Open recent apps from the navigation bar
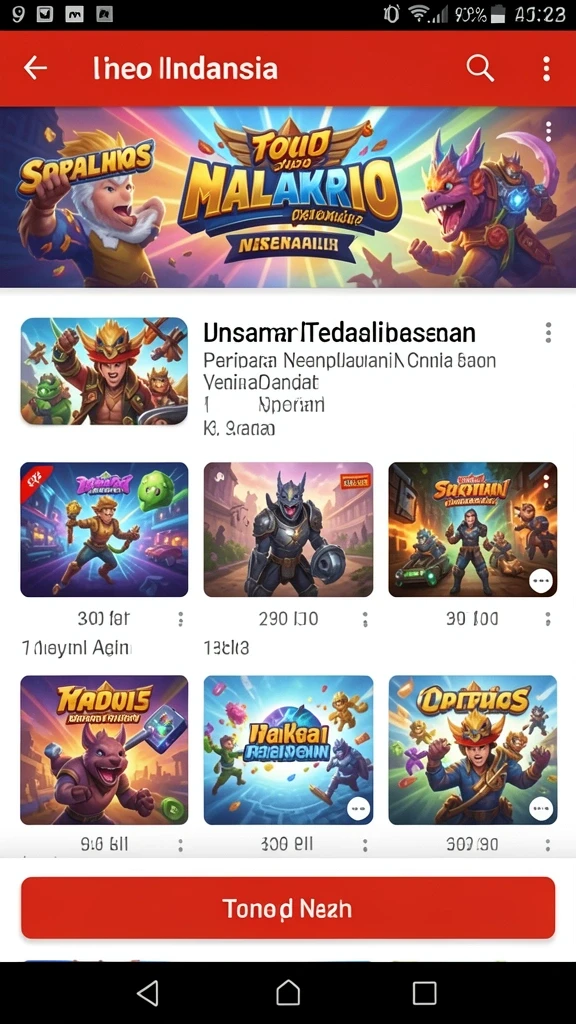The height and width of the screenshot is (1024, 576). pos(424,993)
